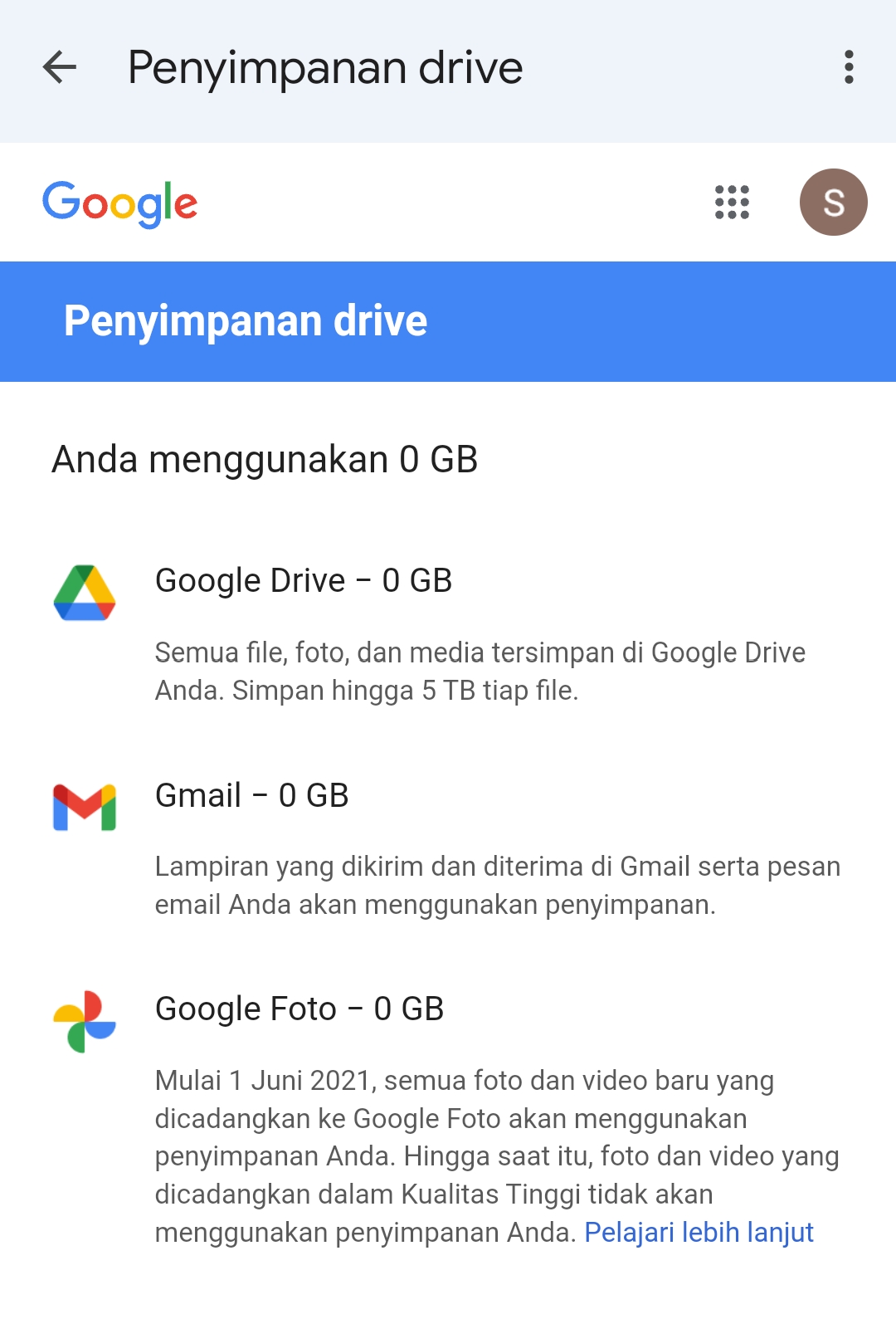Tap the Google logo
Screen dimensions: 896x1319
pyautogui.click(x=120, y=203)
